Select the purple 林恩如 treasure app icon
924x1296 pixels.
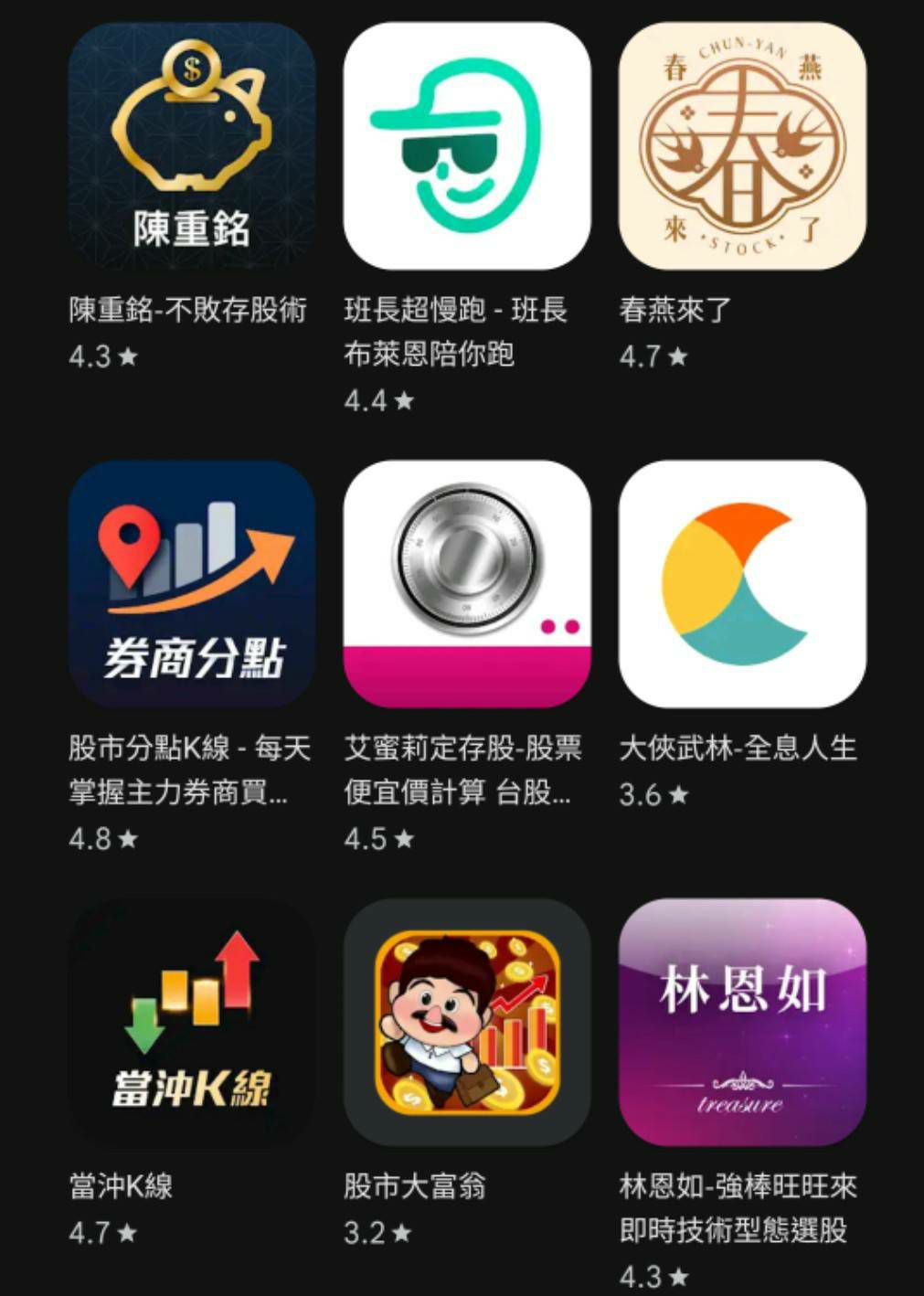(740, 1019)
